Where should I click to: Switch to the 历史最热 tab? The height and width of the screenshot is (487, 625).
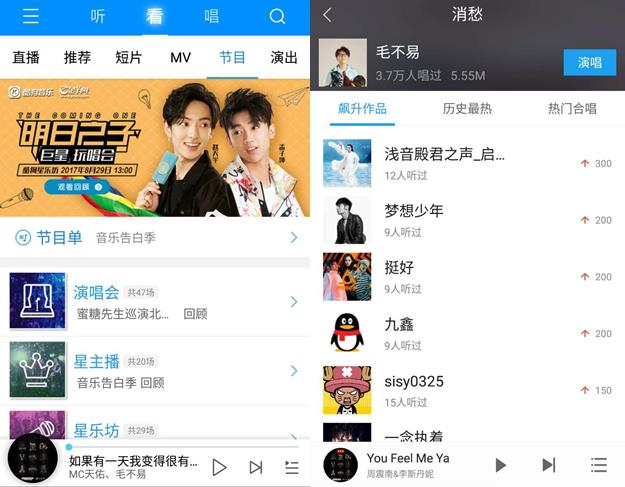coord(467,108)
